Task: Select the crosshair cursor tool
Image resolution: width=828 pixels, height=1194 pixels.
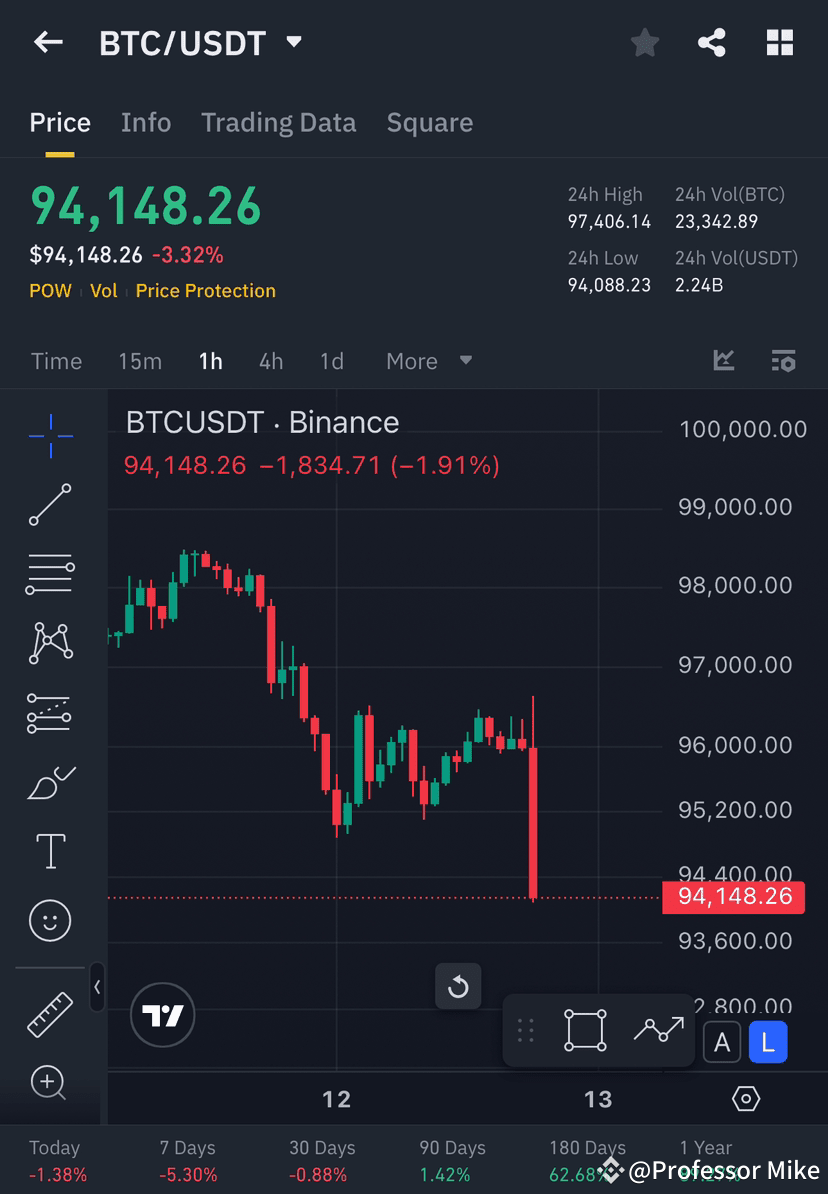Action: coord(50,434)
